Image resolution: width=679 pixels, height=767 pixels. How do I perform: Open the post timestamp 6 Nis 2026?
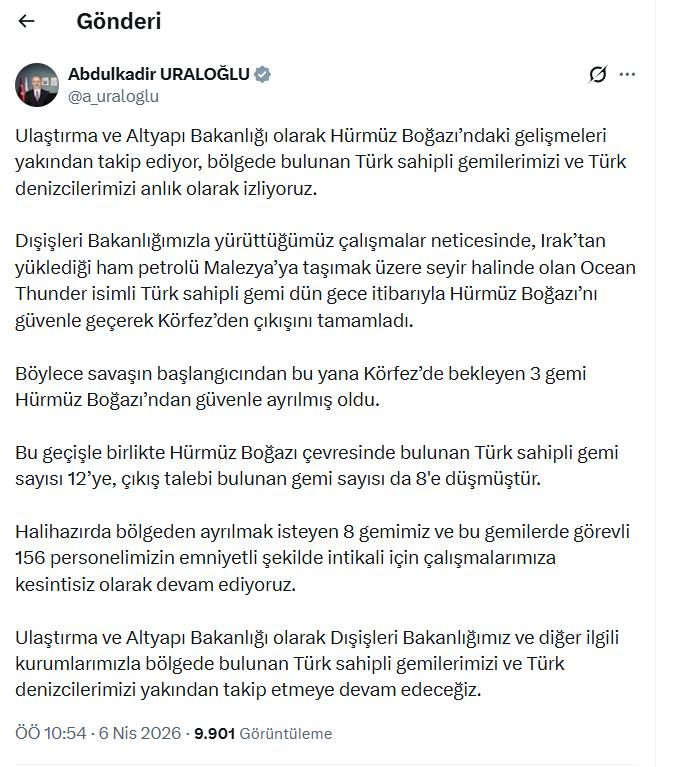tap(141, 733)
